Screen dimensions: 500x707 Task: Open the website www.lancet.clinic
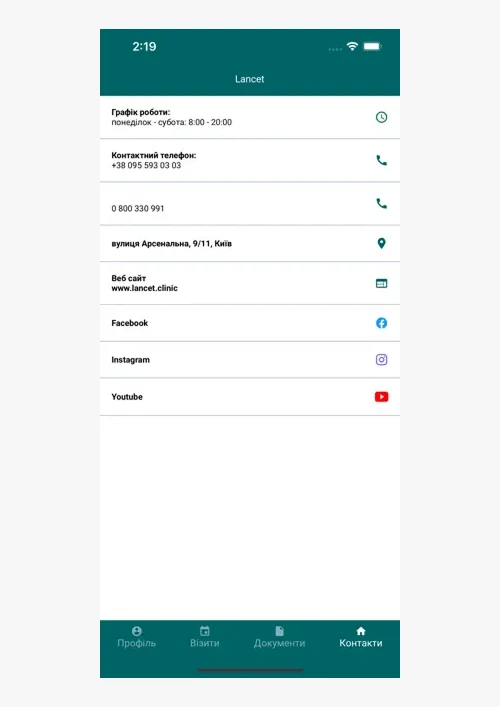pos(250,283)
